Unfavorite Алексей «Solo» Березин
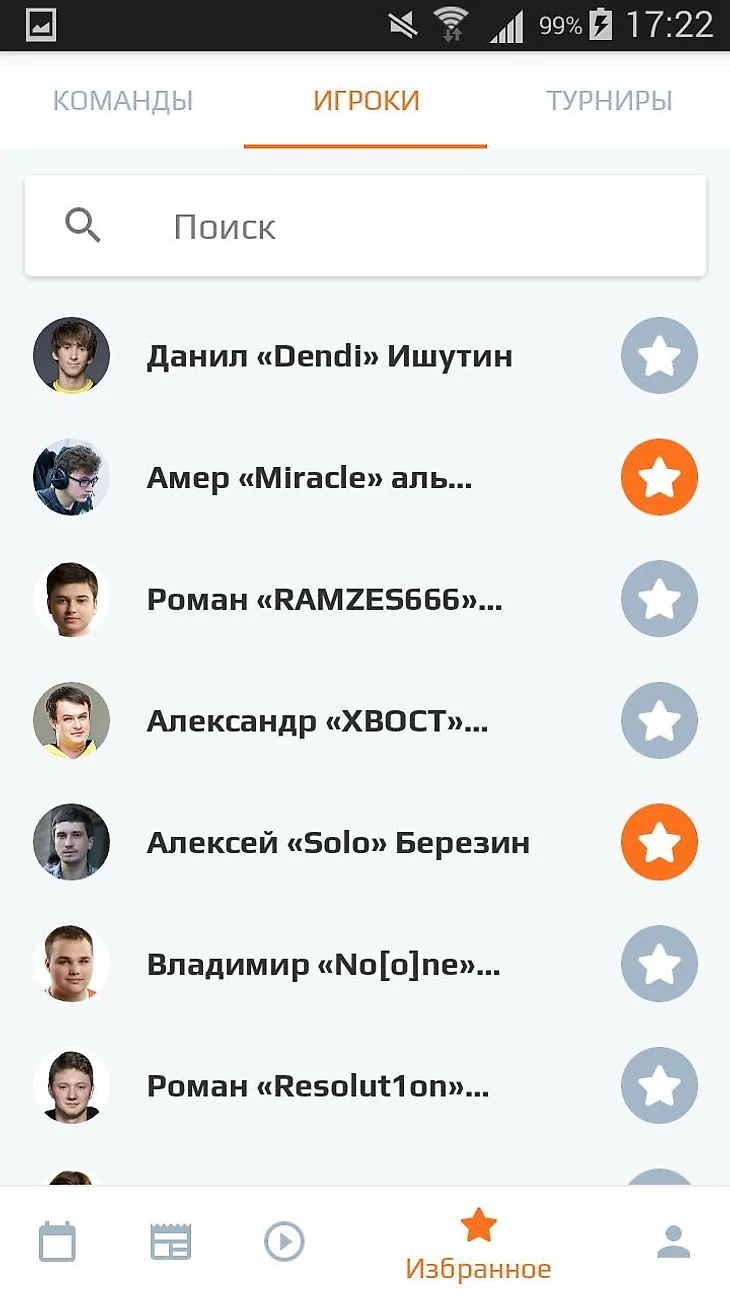Viewport: 730px width, 1298px height. [659, 842]
